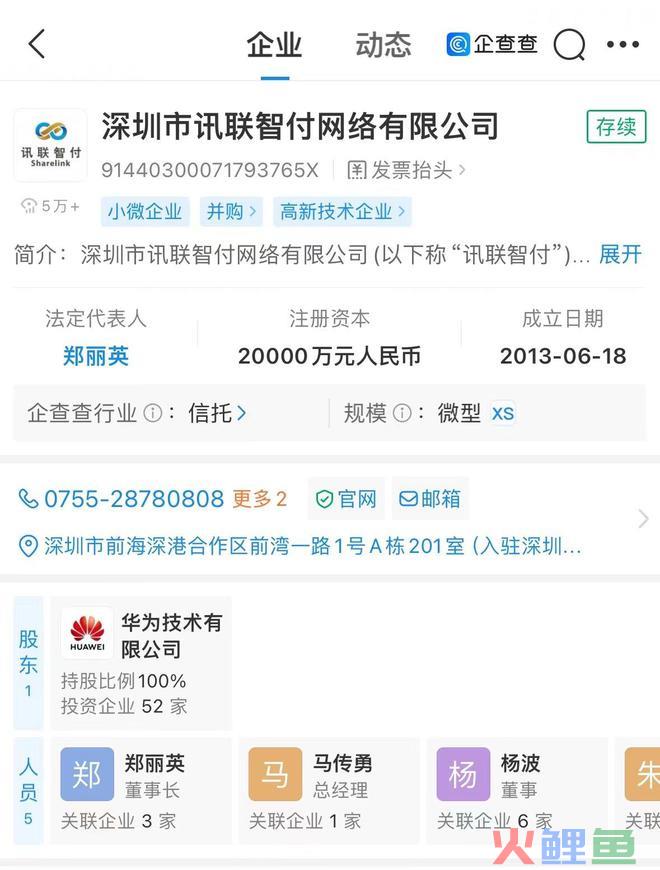
Task: Tap the 小微企业 tag
Action: coord(145,211)
